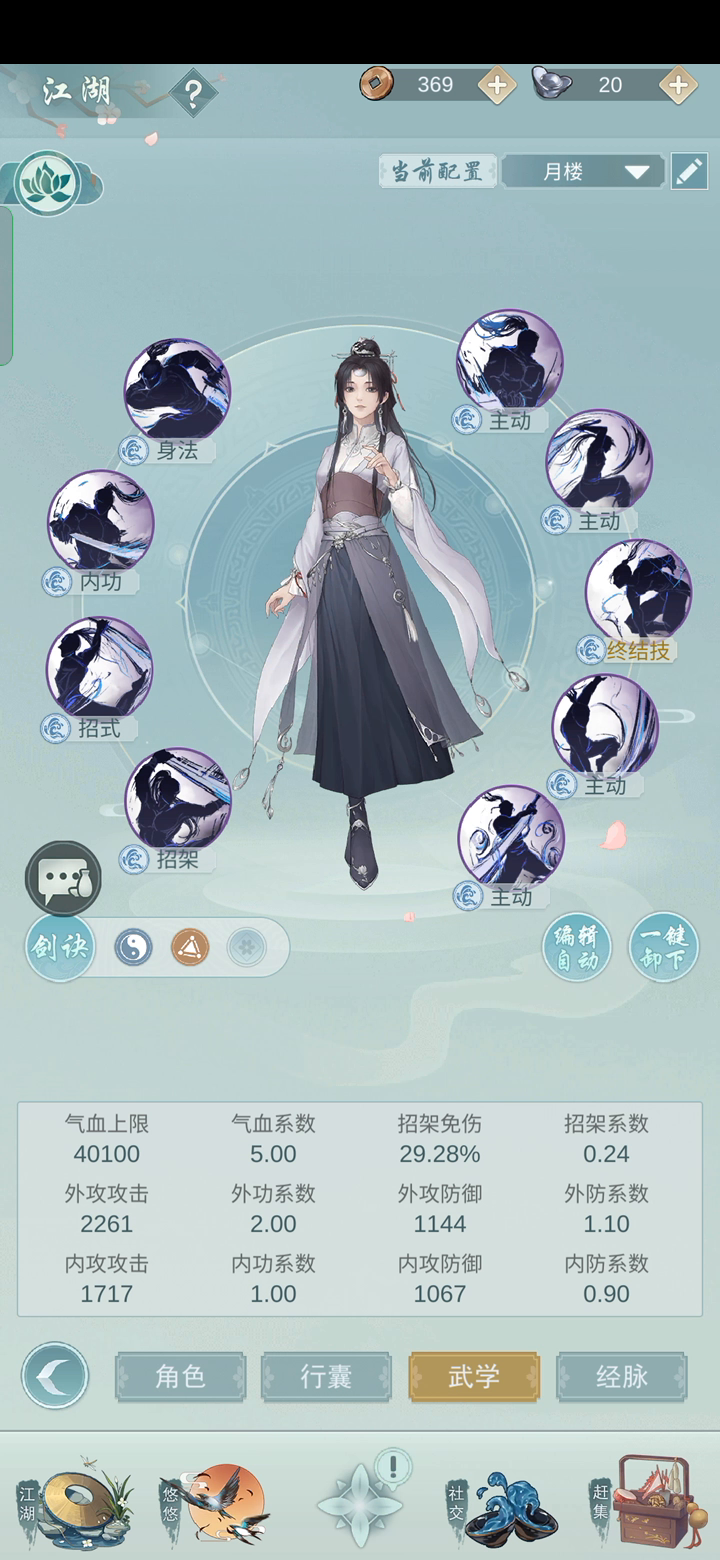Viewport: 720px width, 1560px height.
Task: Select the 内功 skill slot
Action: (100, 521)
